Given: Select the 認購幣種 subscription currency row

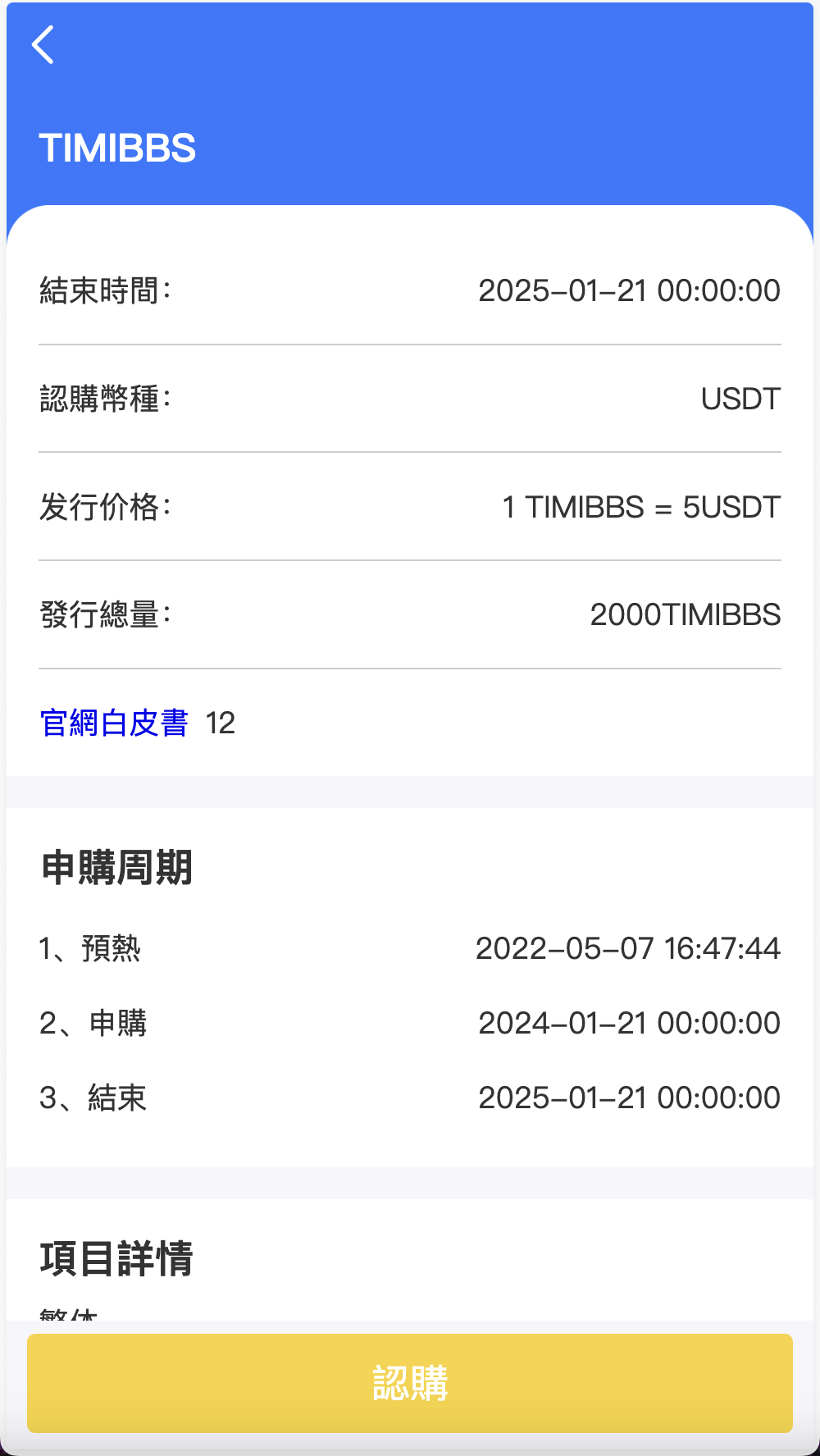Looking at the screenshot, I should click(107, 399).
